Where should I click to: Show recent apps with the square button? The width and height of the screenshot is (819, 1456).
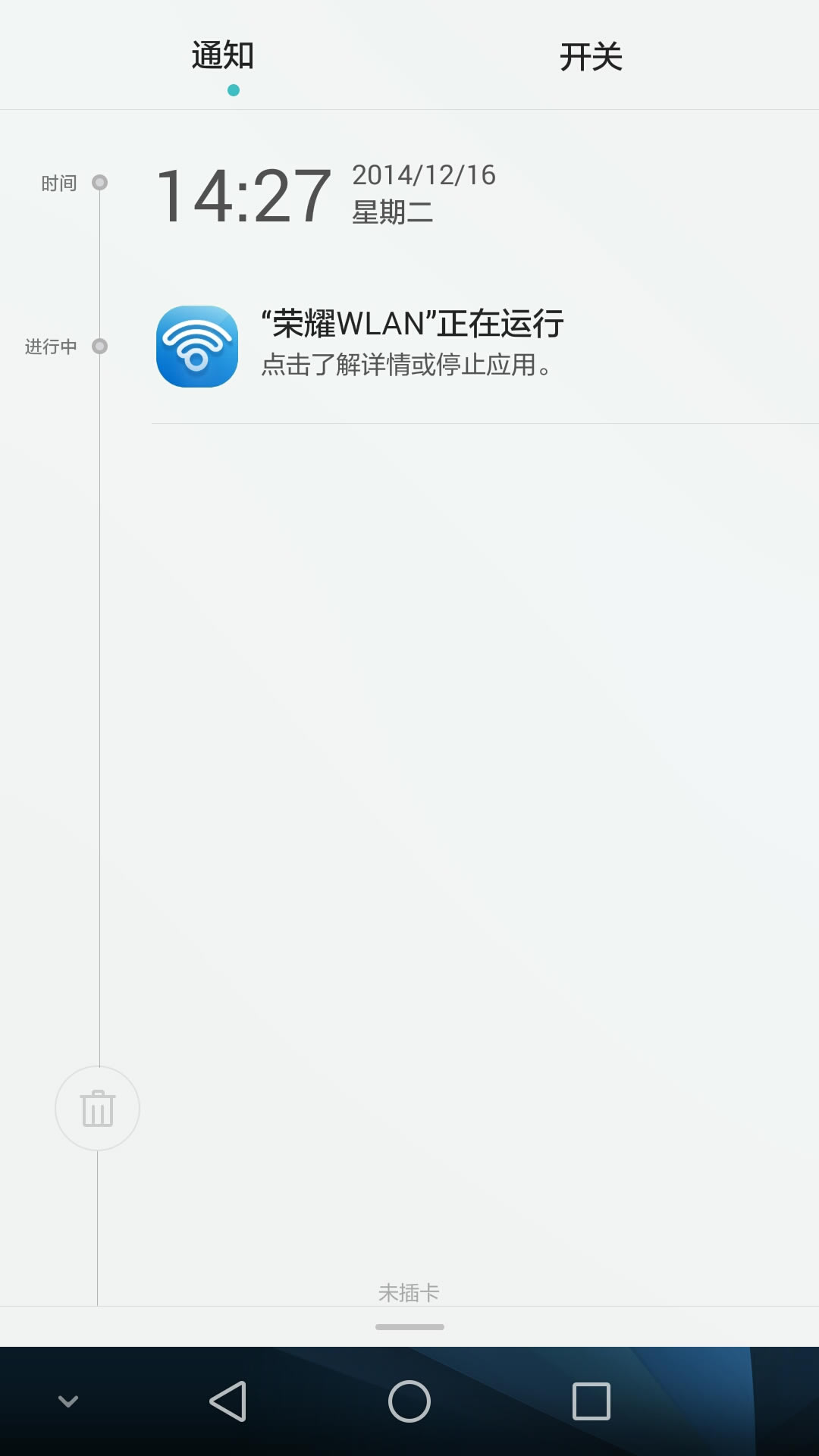591,1401
